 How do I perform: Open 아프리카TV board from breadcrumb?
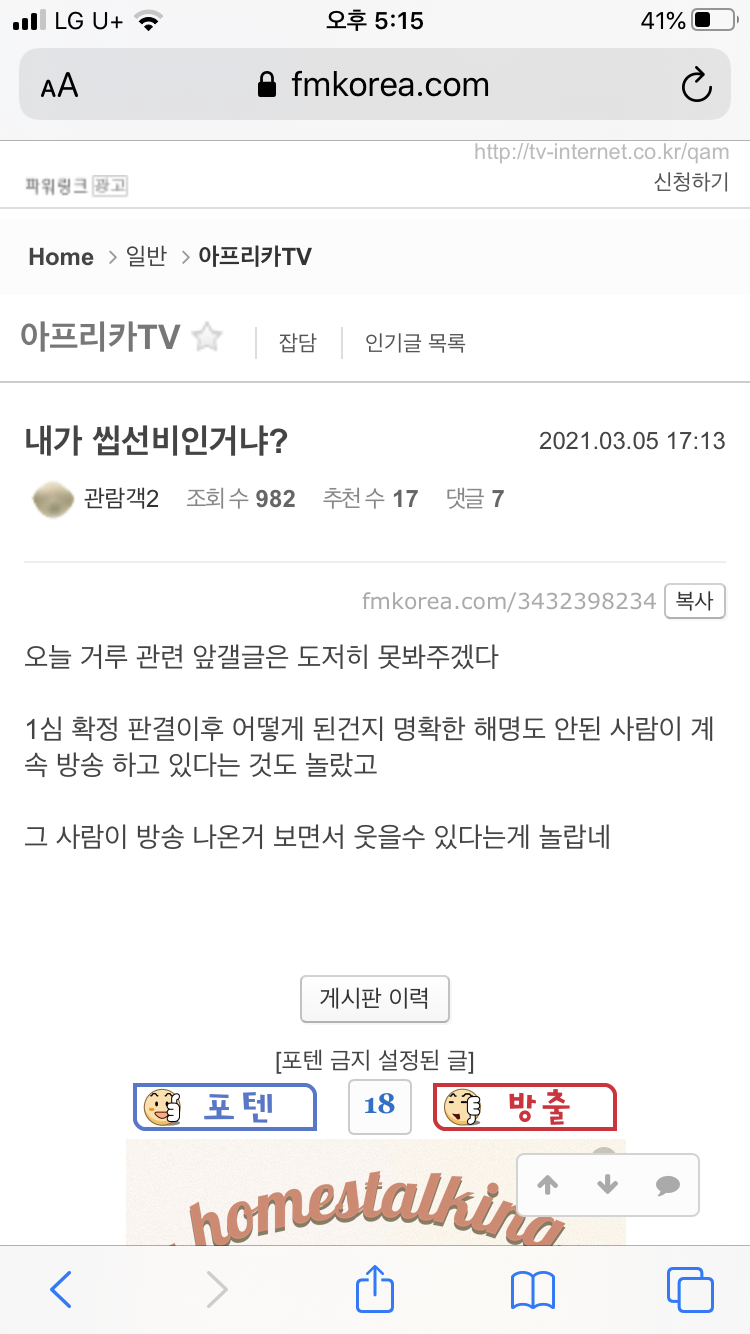click(x=255, y=257)
